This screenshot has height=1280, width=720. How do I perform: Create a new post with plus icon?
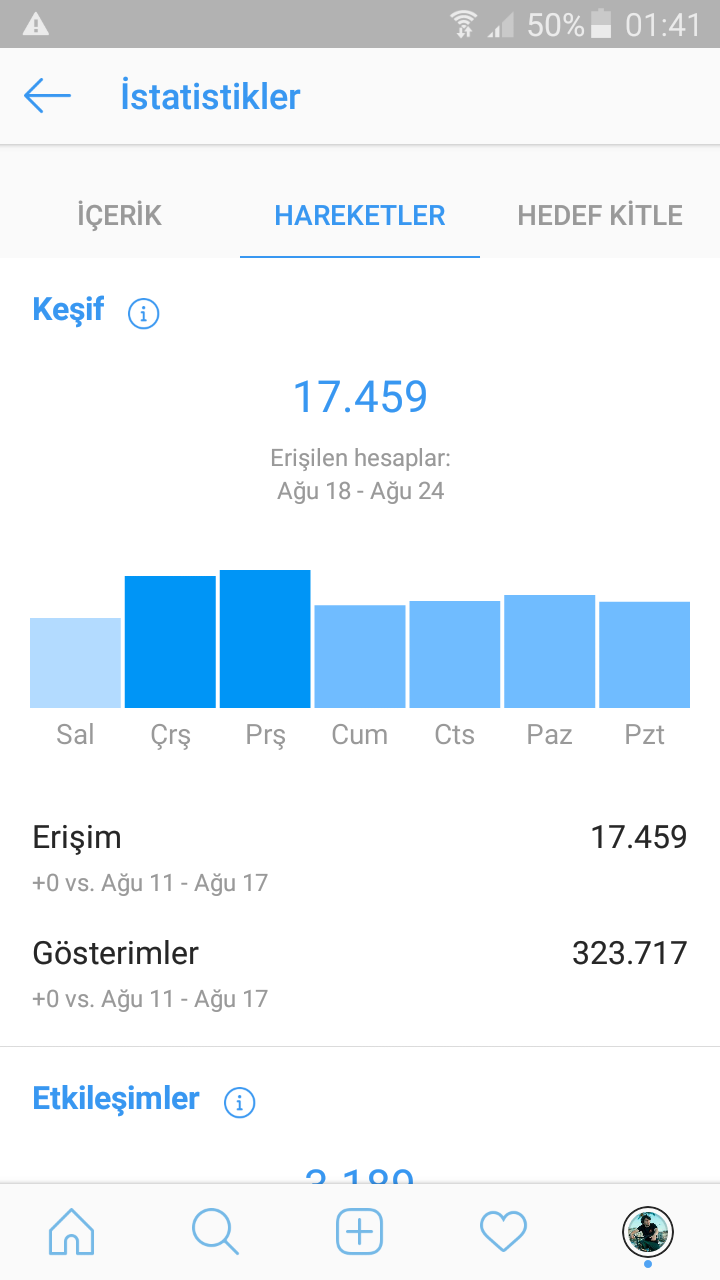click(x=360, y=1232)
